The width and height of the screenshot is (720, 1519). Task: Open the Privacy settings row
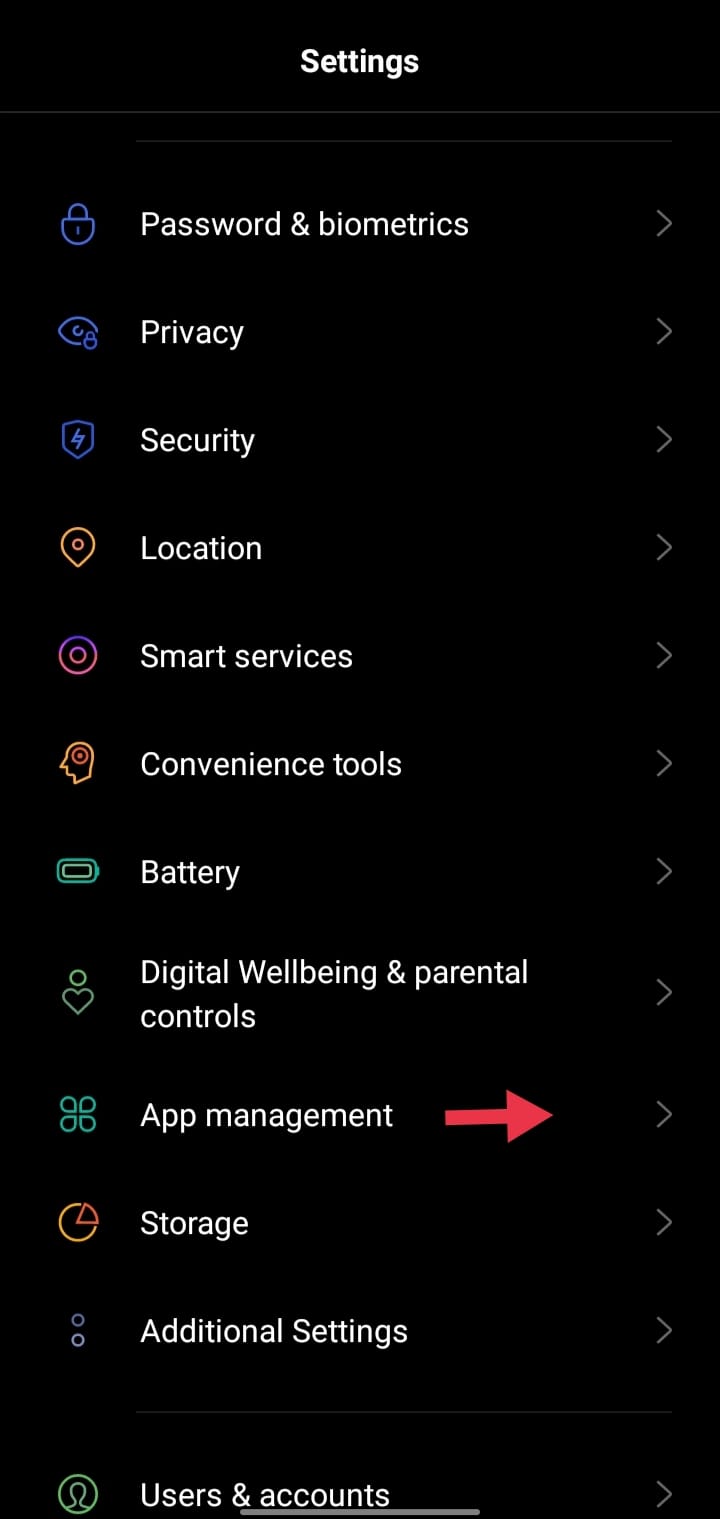coord(360,332)
